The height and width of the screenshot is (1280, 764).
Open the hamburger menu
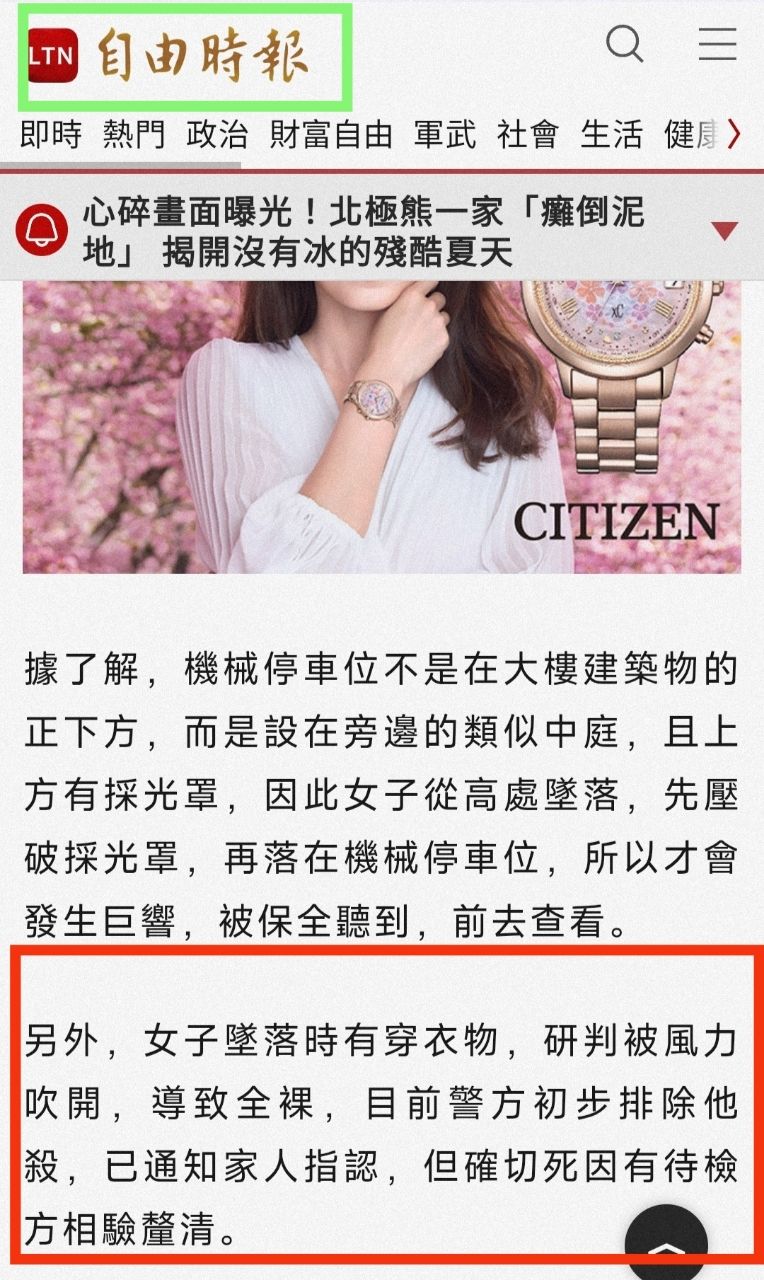point(717,44)
